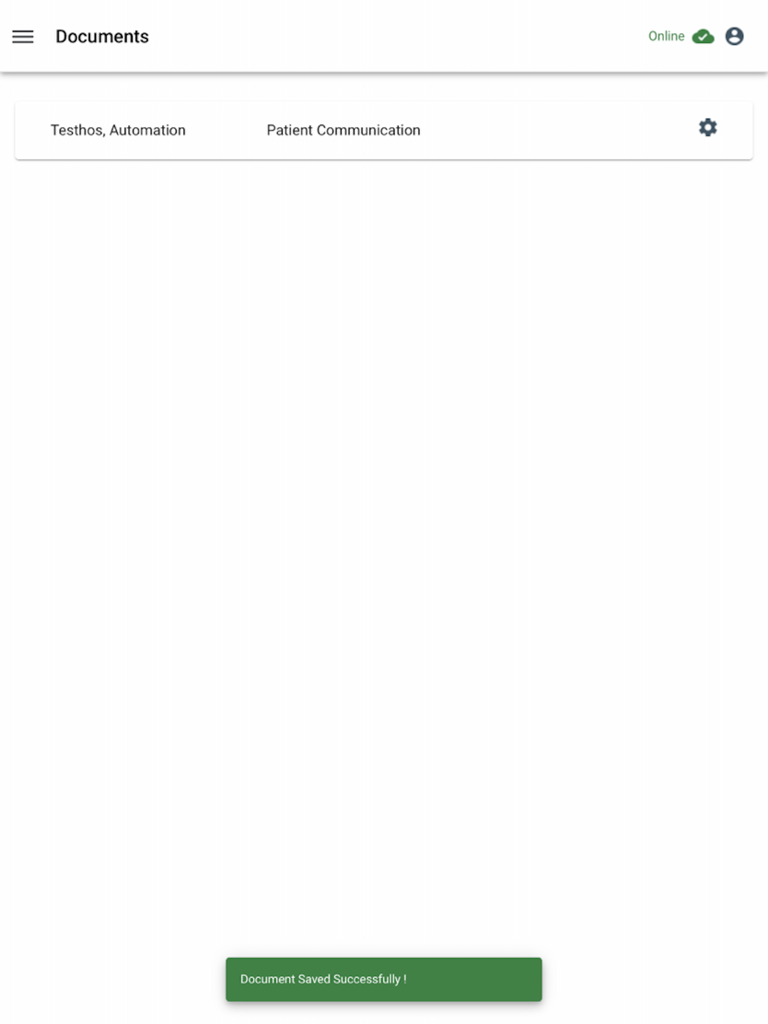Dismiss the Document Saved Successfully toast

[x=384, y=979]
